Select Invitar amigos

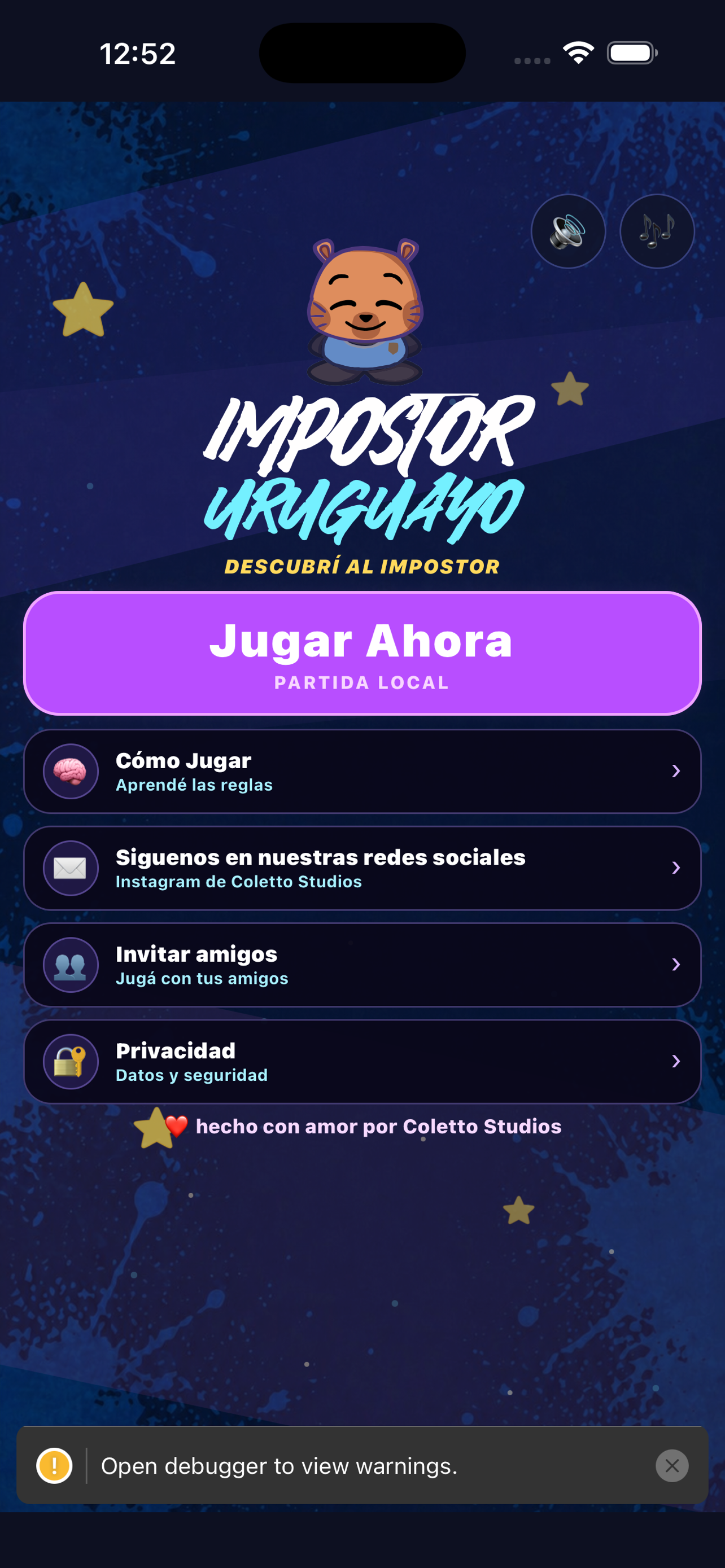coord(362,965)
